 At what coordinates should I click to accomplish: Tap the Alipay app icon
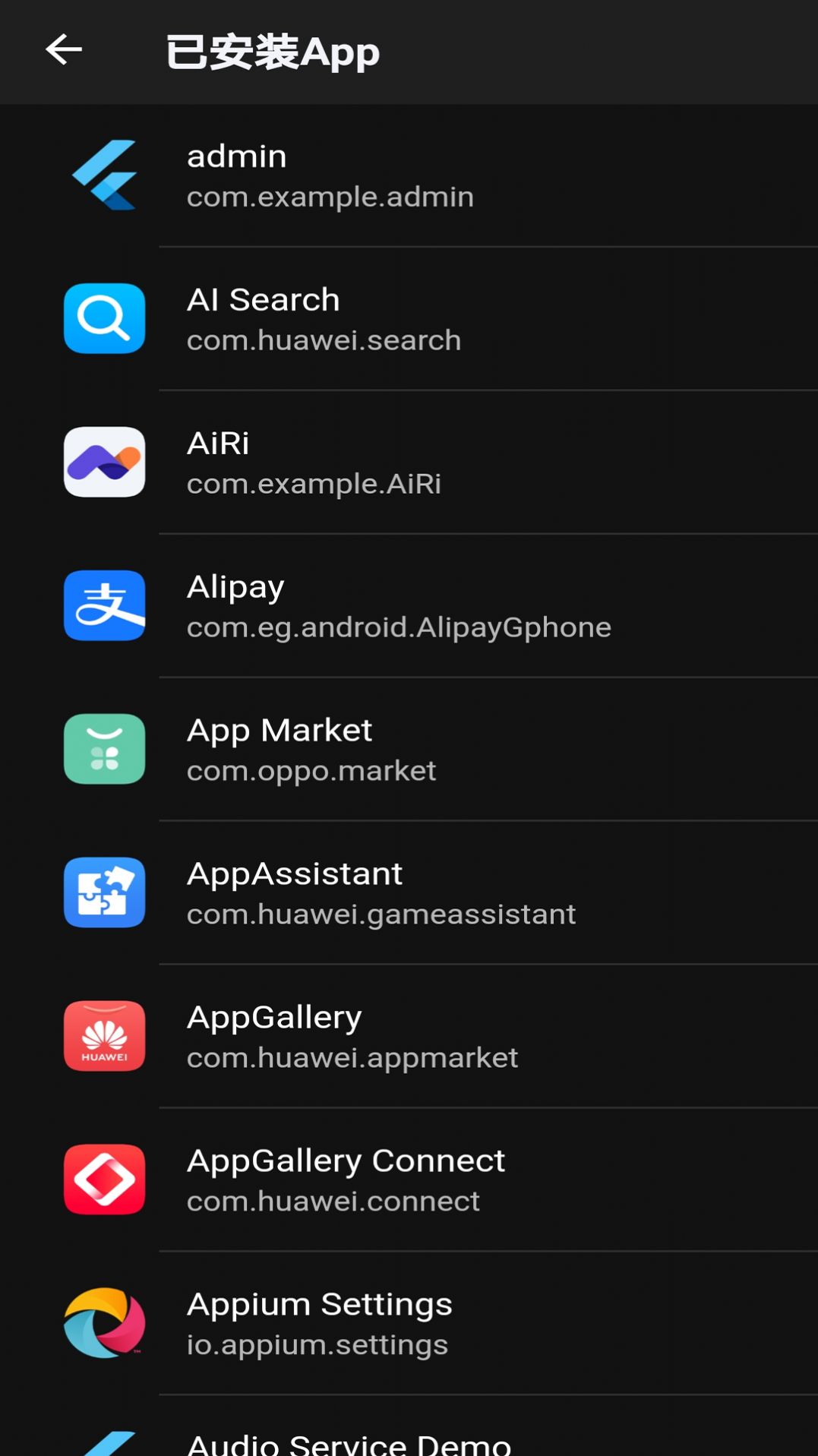(104, 605)
